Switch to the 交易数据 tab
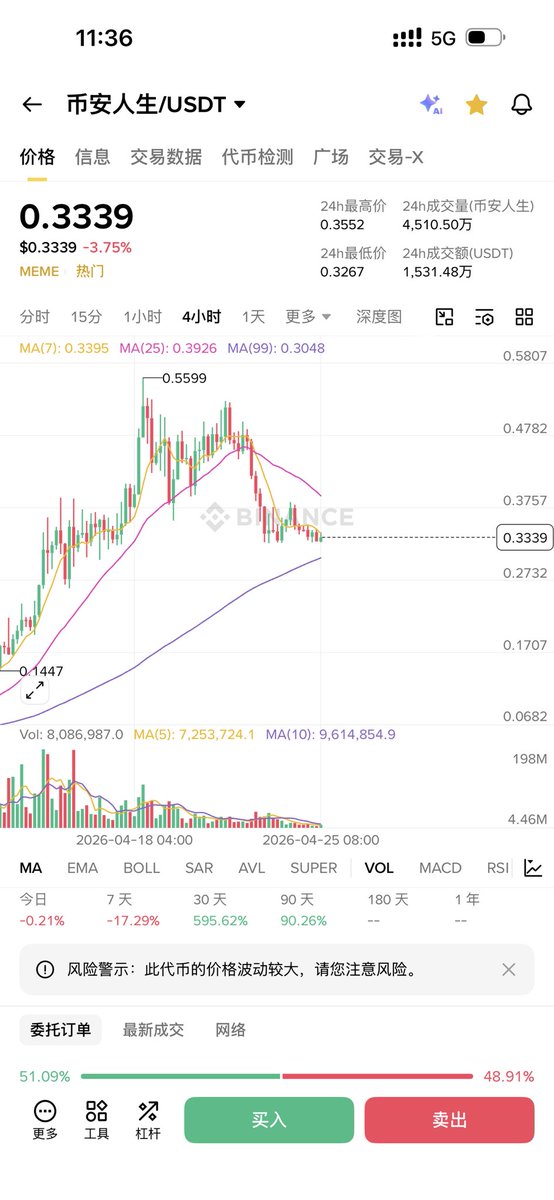Viewport: 554px width, 1200px height. point(166,156)
